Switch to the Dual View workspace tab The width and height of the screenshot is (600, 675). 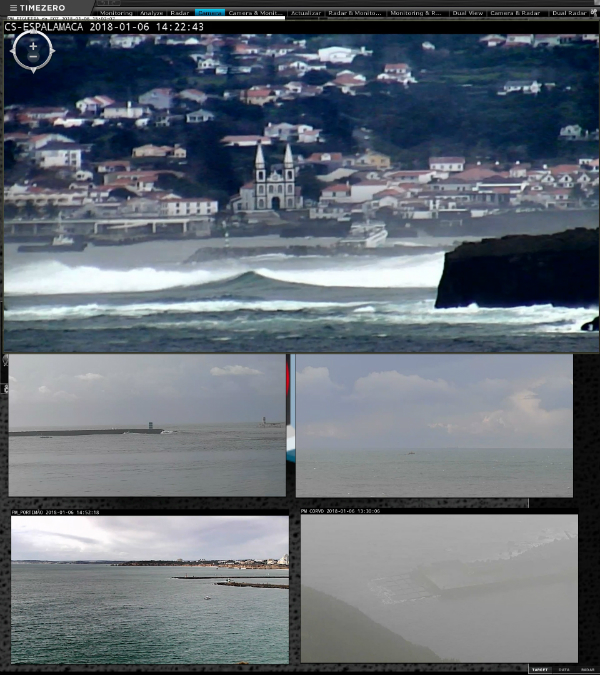coord(467,13)
